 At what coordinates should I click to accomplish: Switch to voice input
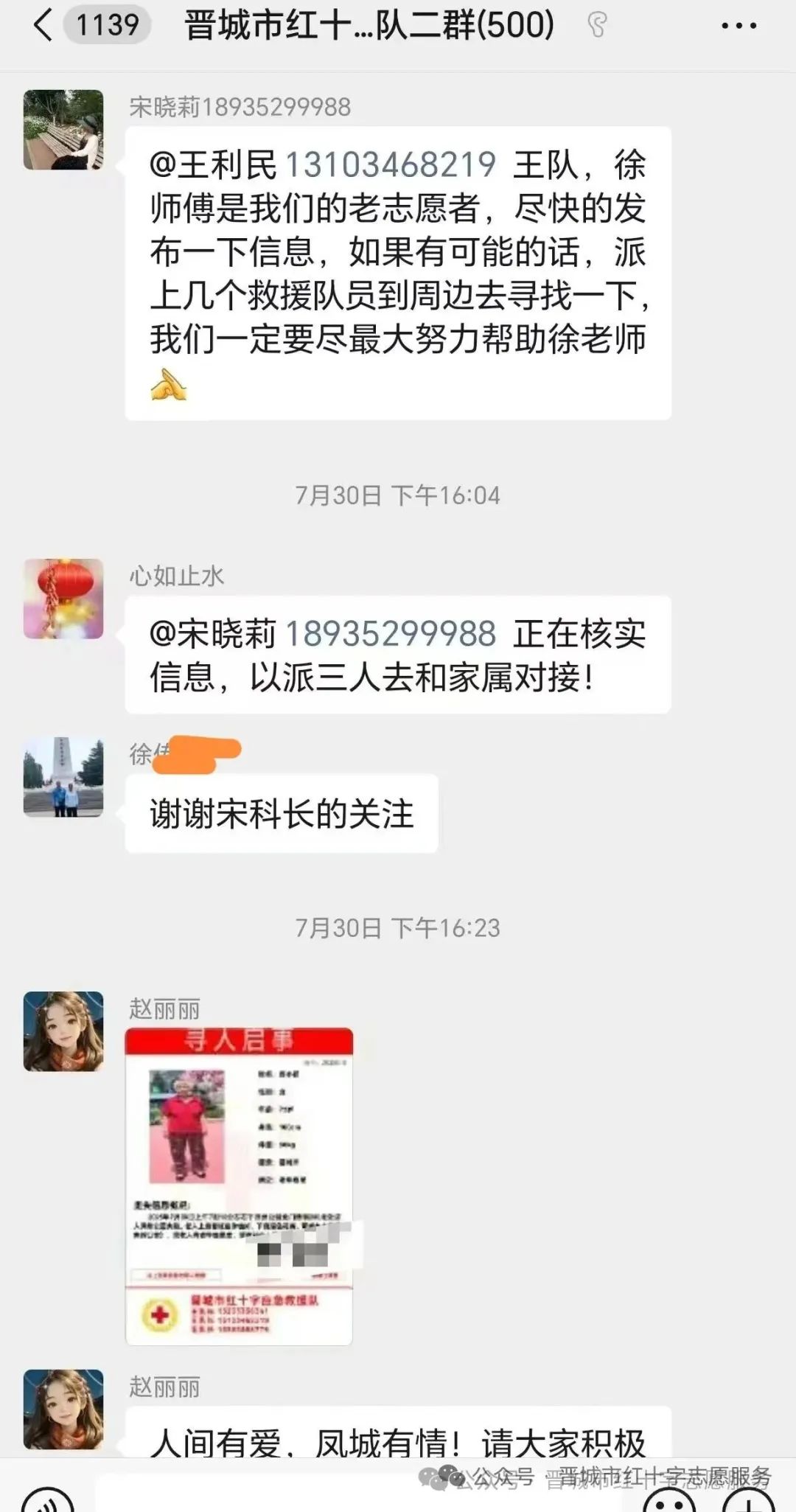(x=47, y=1501)
